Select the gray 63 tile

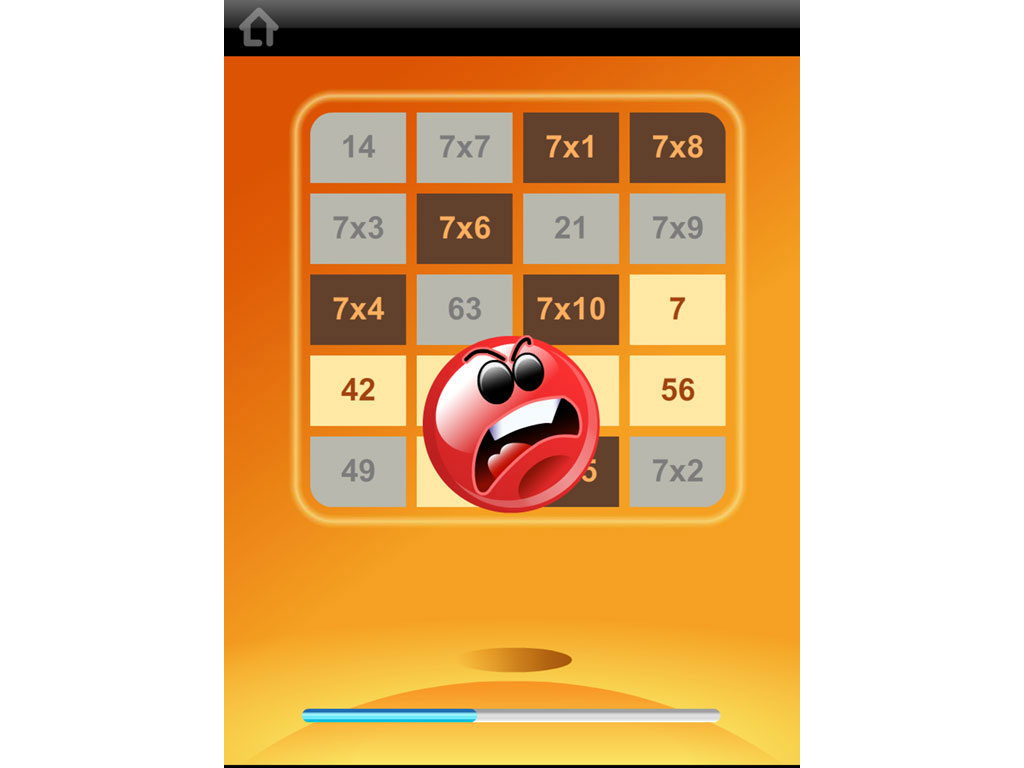pos(464,309)
